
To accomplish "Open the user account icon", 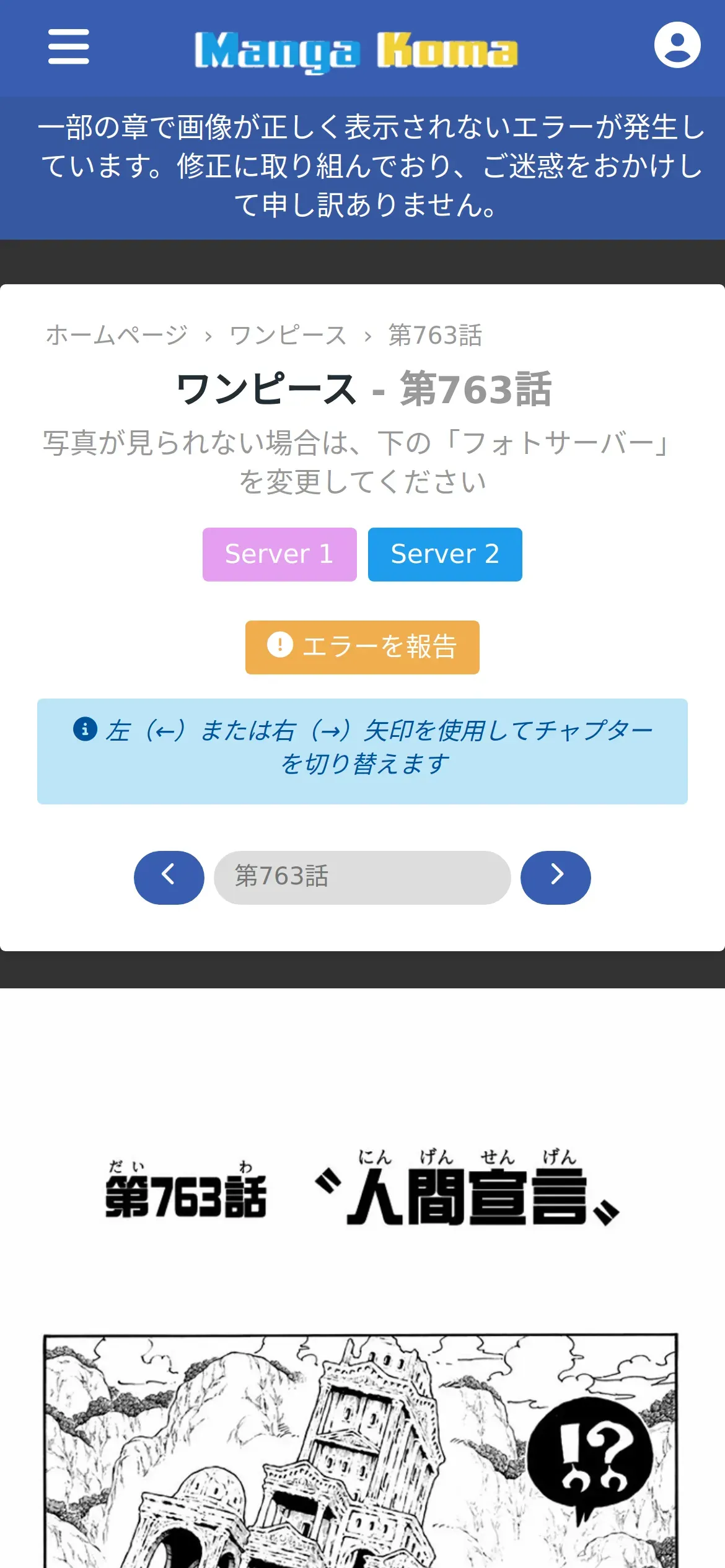I will 677,45.
